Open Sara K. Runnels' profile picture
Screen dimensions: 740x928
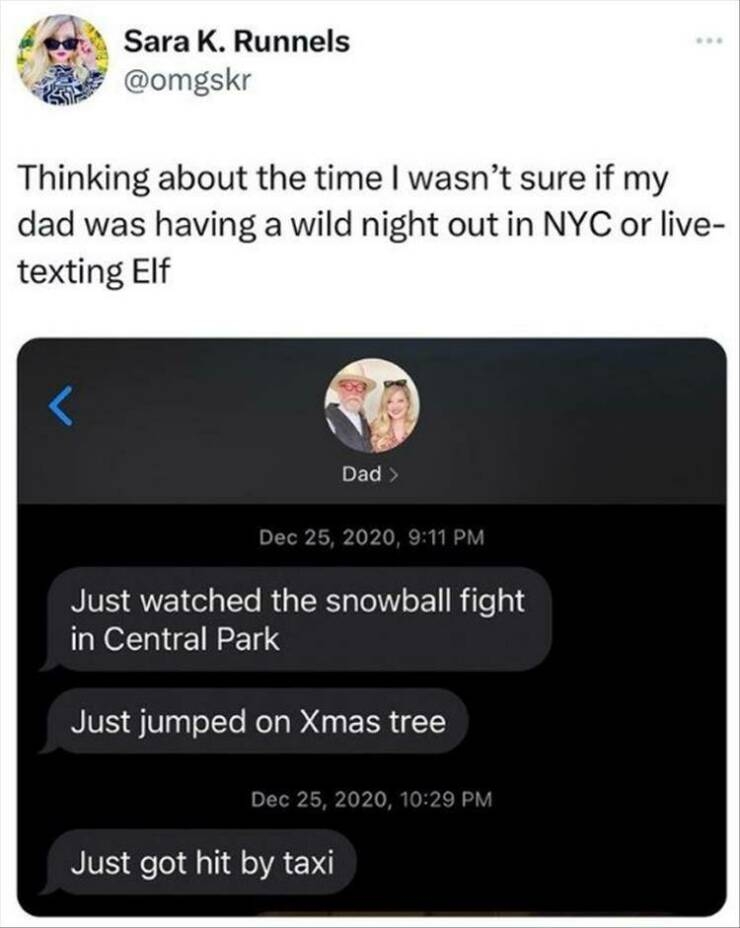62,59
